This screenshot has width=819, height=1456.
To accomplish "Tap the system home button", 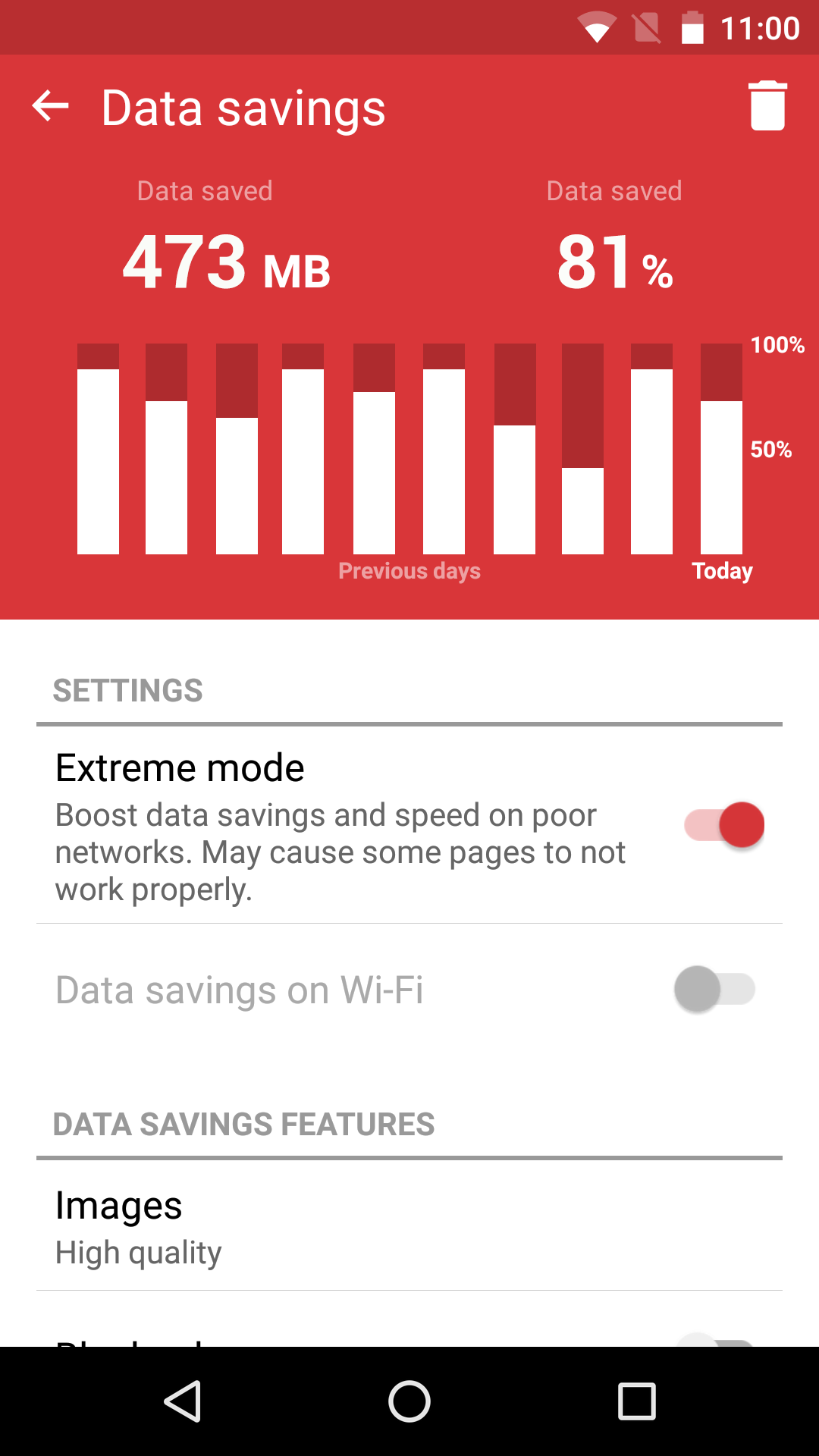I will [409, 1401].
